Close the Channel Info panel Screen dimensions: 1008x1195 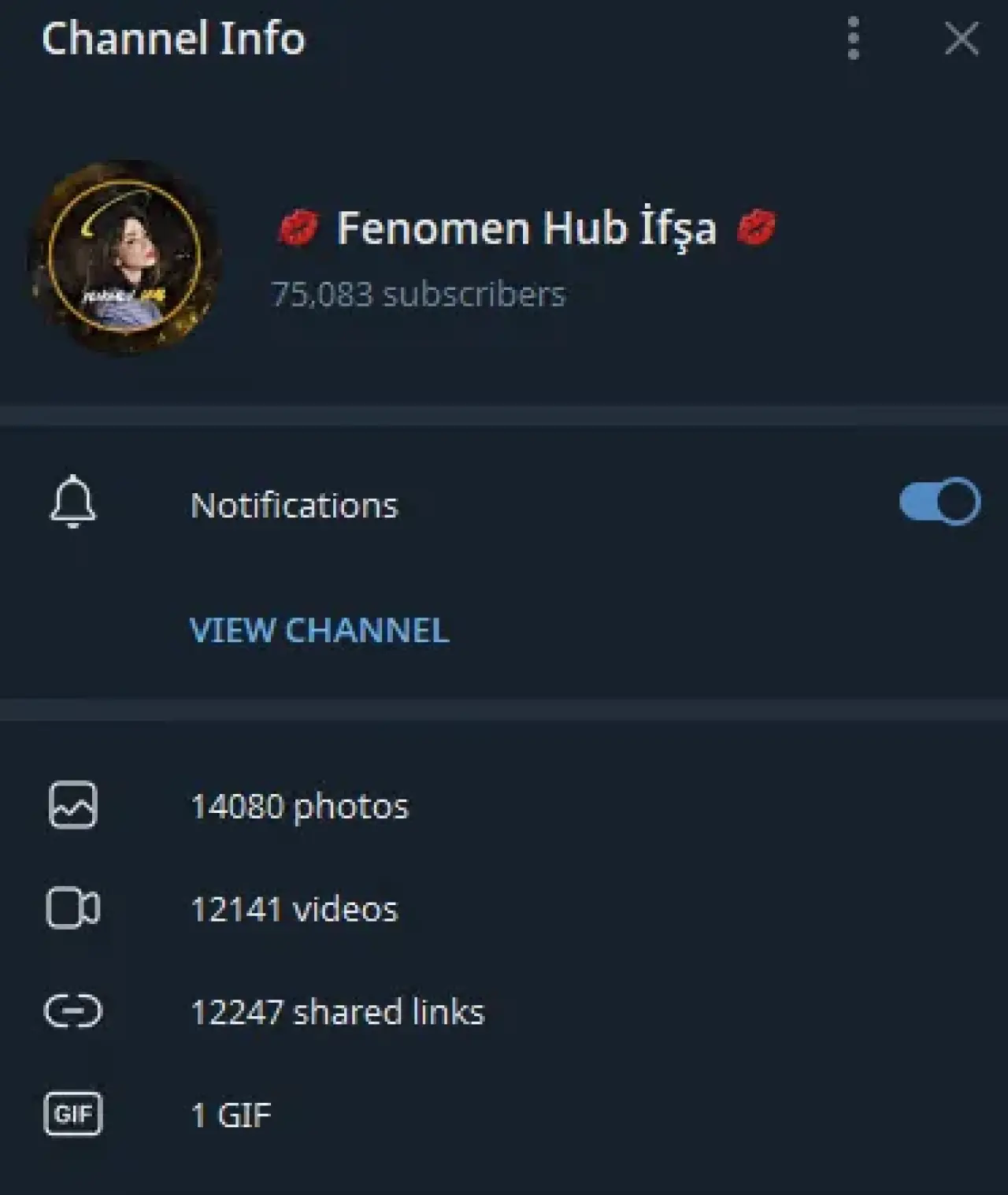tap(961, 38)
